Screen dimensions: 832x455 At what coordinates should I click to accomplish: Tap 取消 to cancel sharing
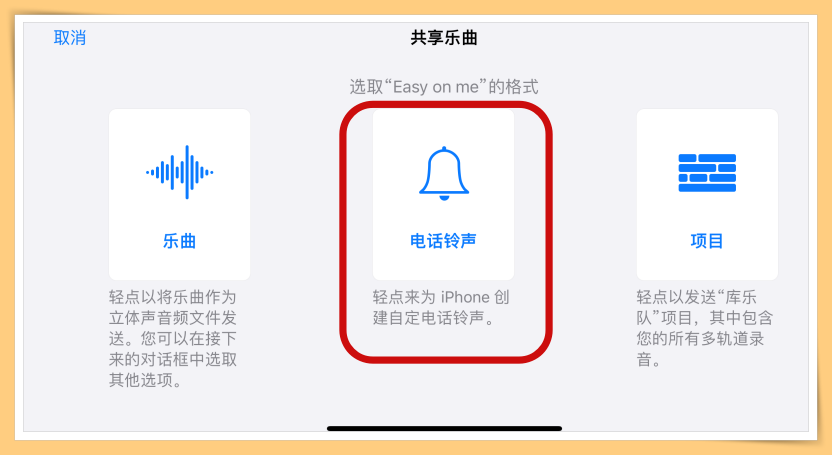tap(69, 38)
